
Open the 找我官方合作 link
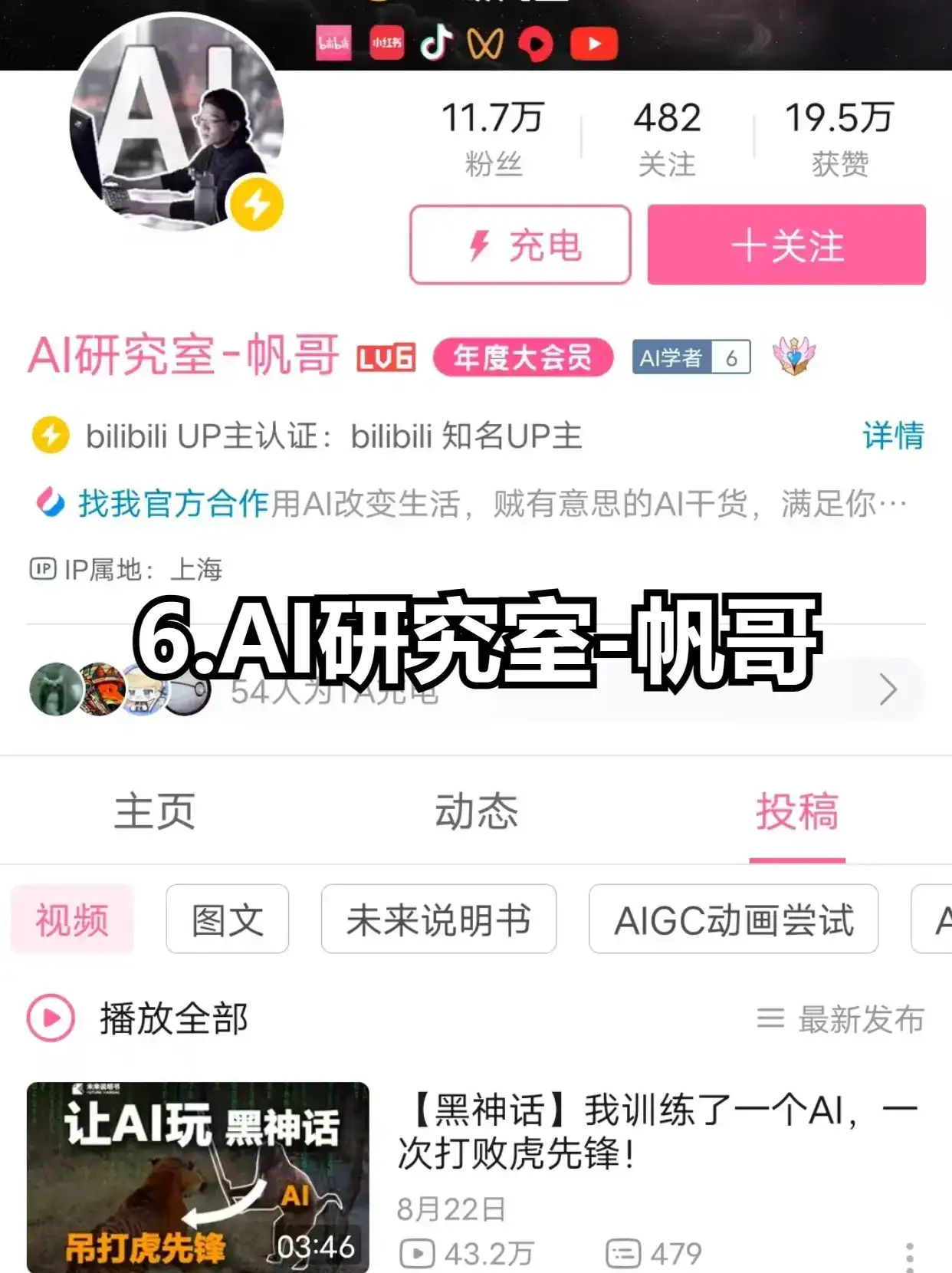[x=170, y=504]
